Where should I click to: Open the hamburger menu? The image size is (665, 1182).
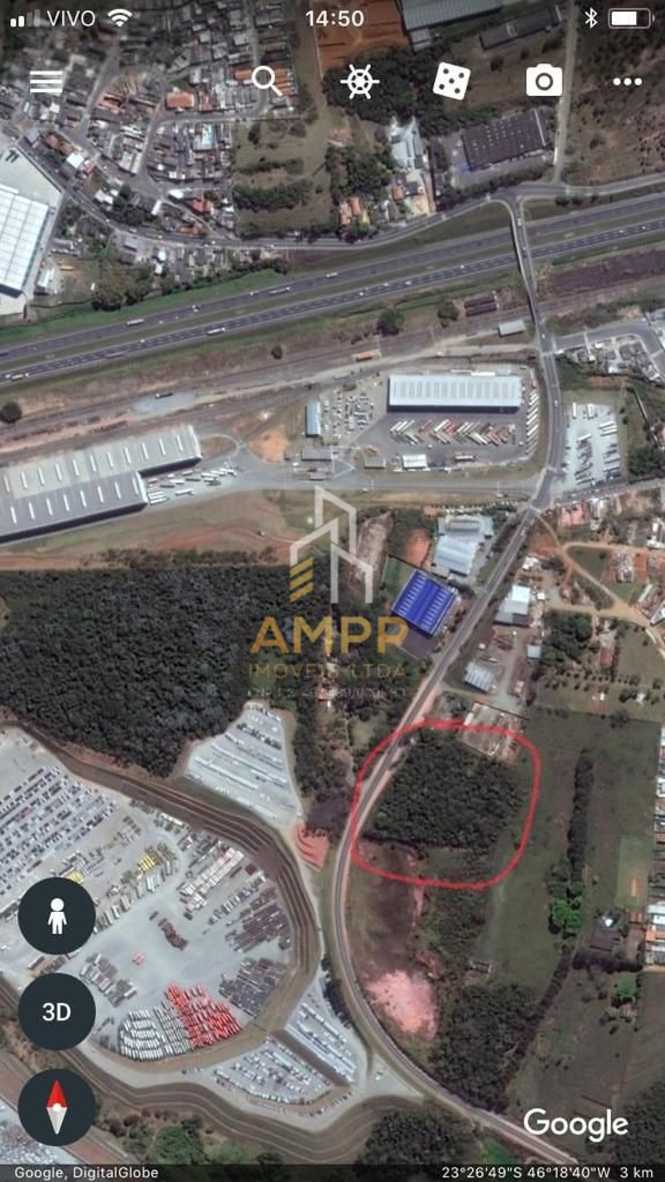(46, 82)
